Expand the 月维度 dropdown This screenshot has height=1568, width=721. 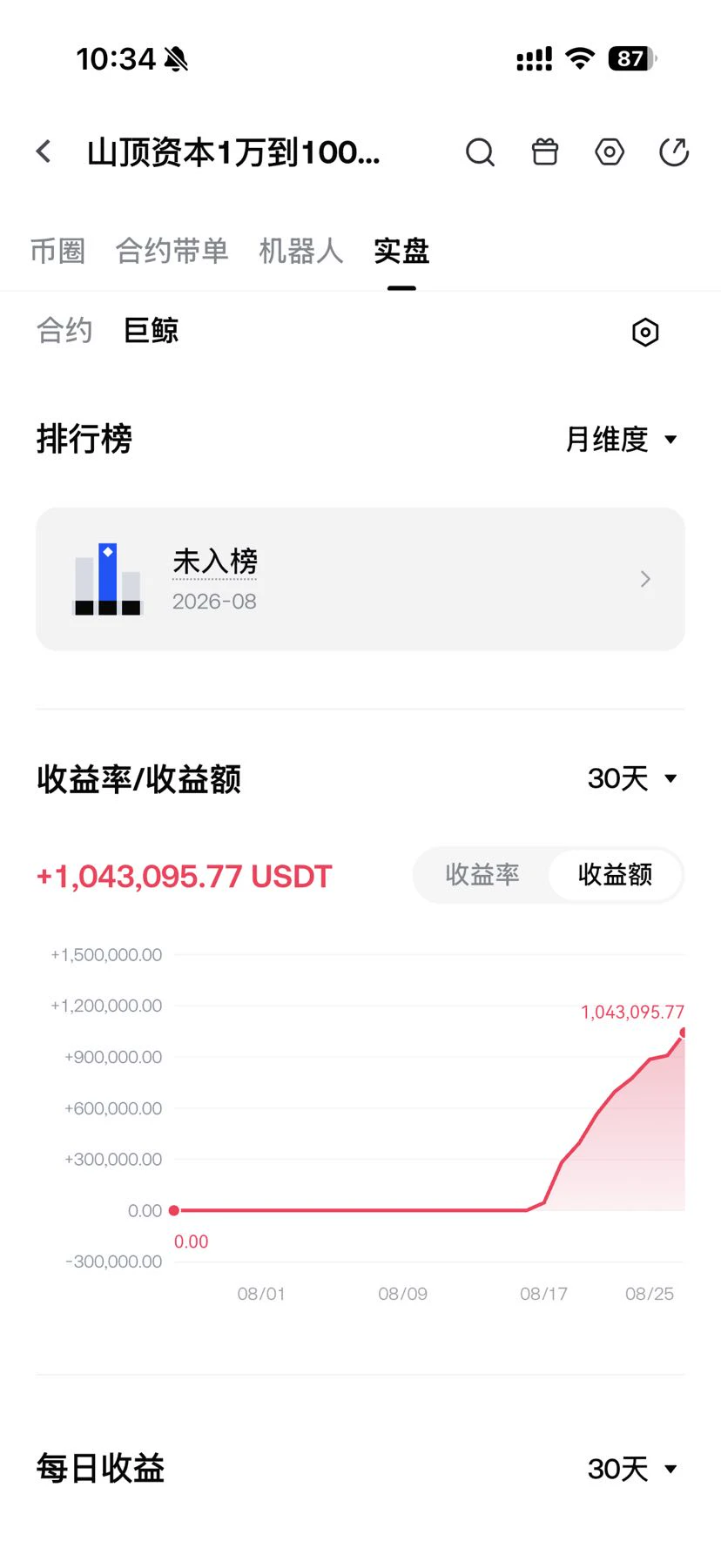click(622, 439)
